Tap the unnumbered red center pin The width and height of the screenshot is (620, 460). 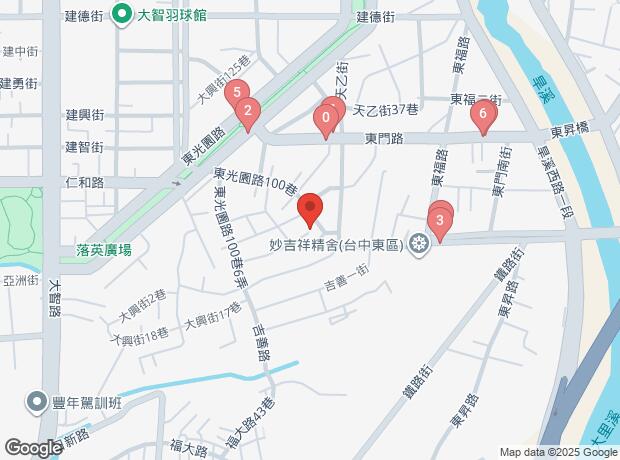(x=310, y=209)
